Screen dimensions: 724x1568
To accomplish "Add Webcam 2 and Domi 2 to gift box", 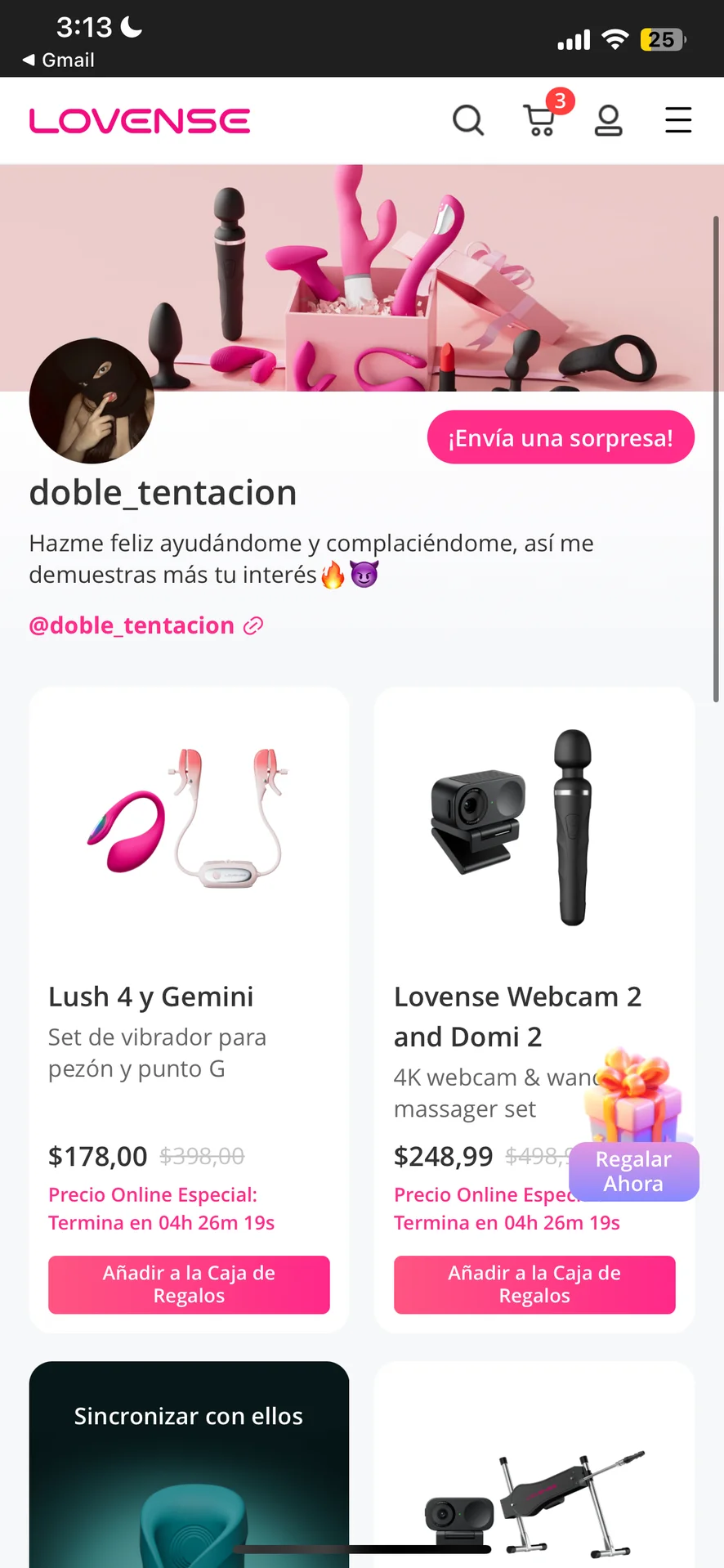I will (x=534, y=1284).
